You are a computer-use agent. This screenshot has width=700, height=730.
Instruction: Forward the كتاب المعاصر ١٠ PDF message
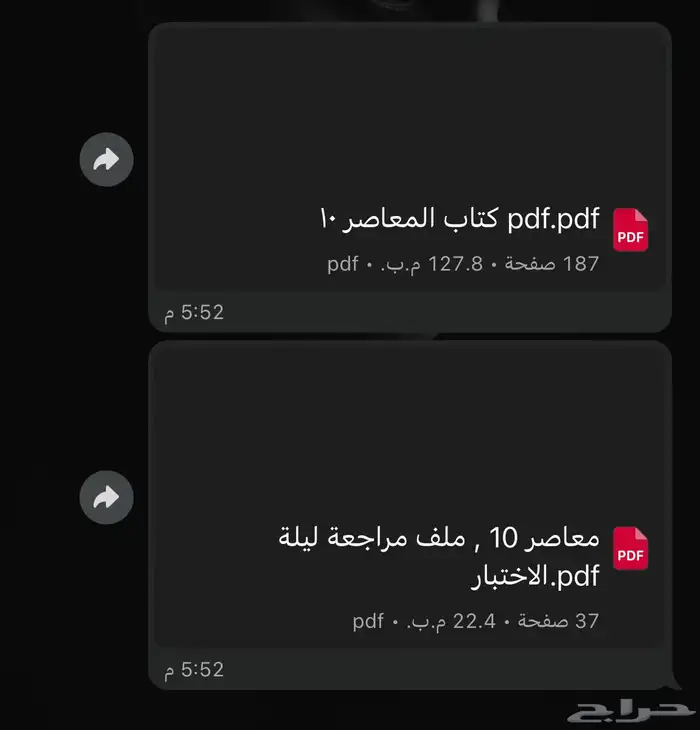click(107, 160)
